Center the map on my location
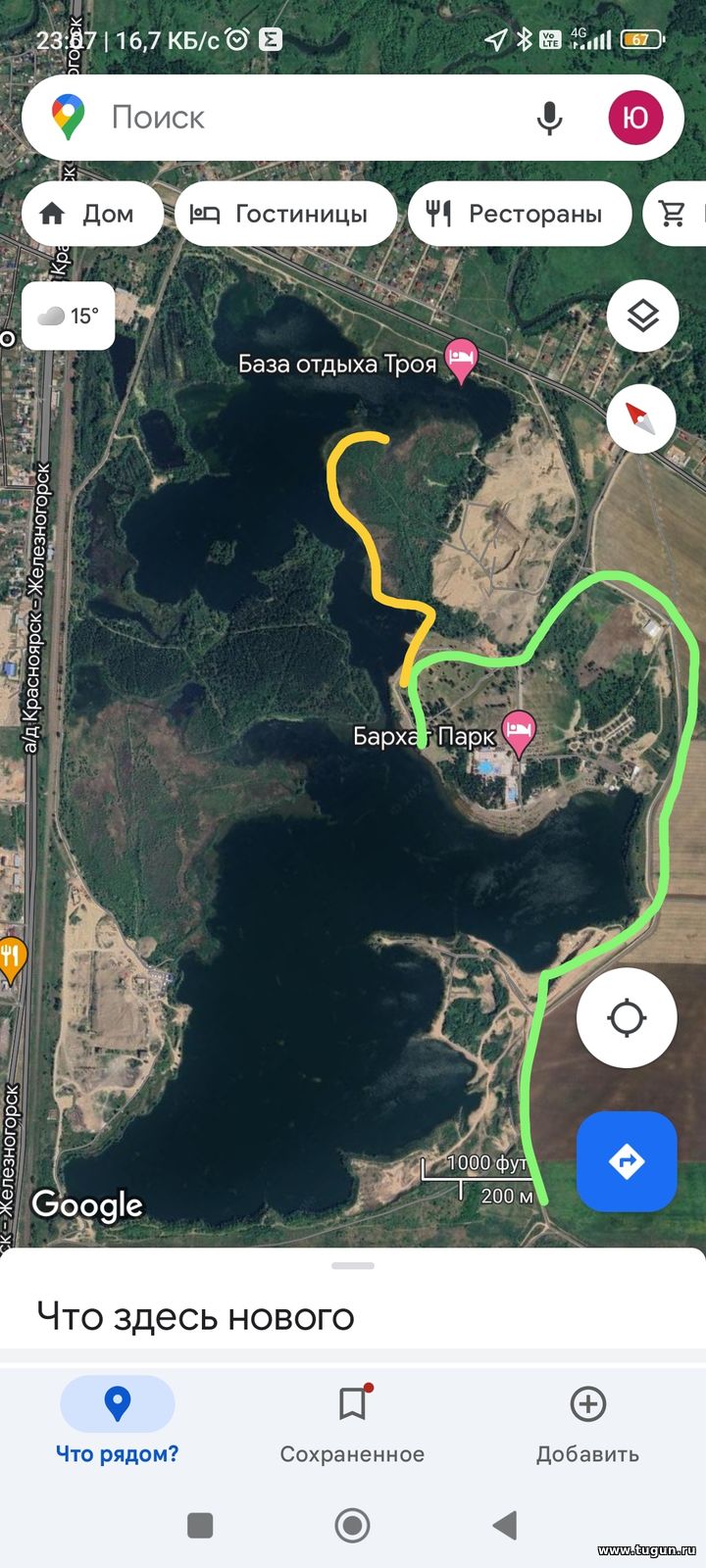The width and height of the screenshot is (706, 1568). click(627, 1017)
